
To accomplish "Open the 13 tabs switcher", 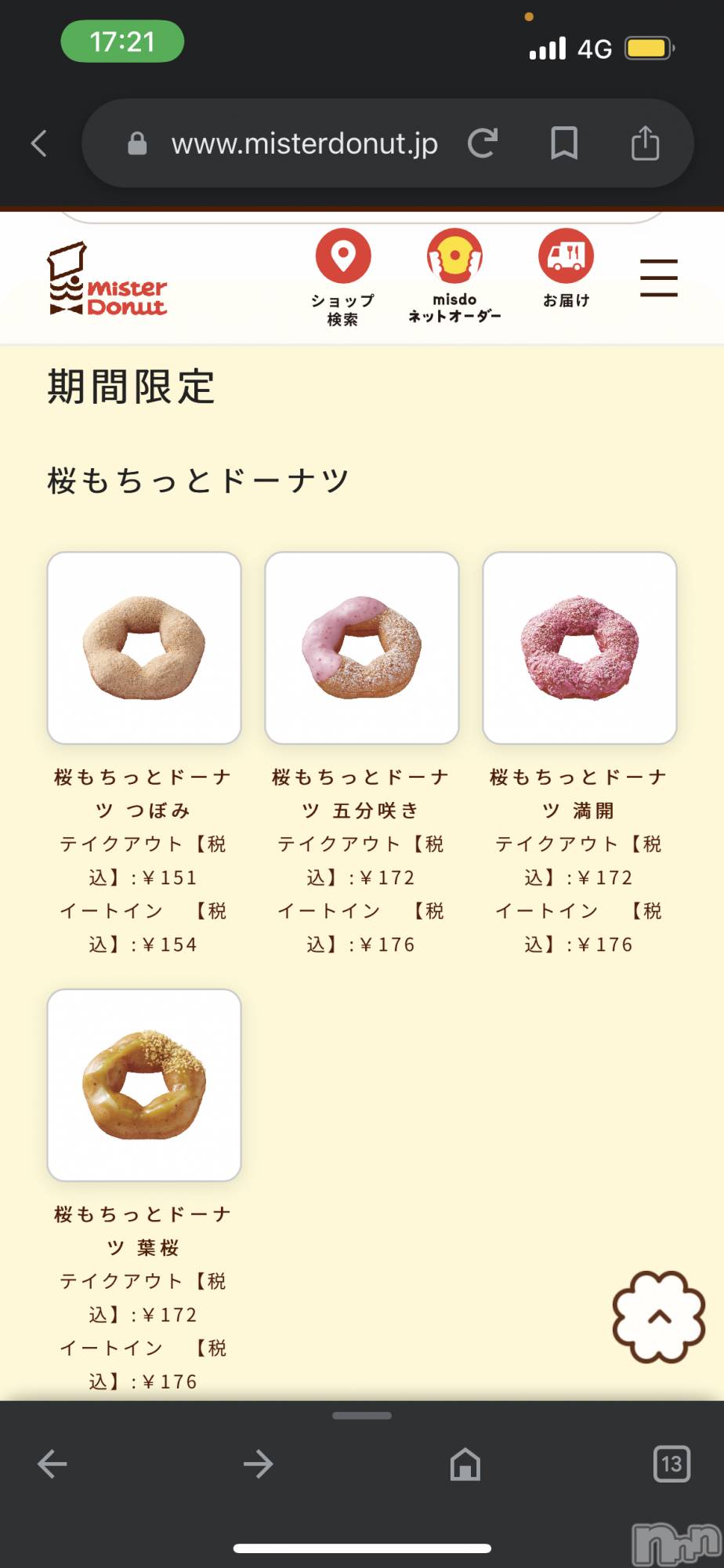I will tap(672, 1464).
